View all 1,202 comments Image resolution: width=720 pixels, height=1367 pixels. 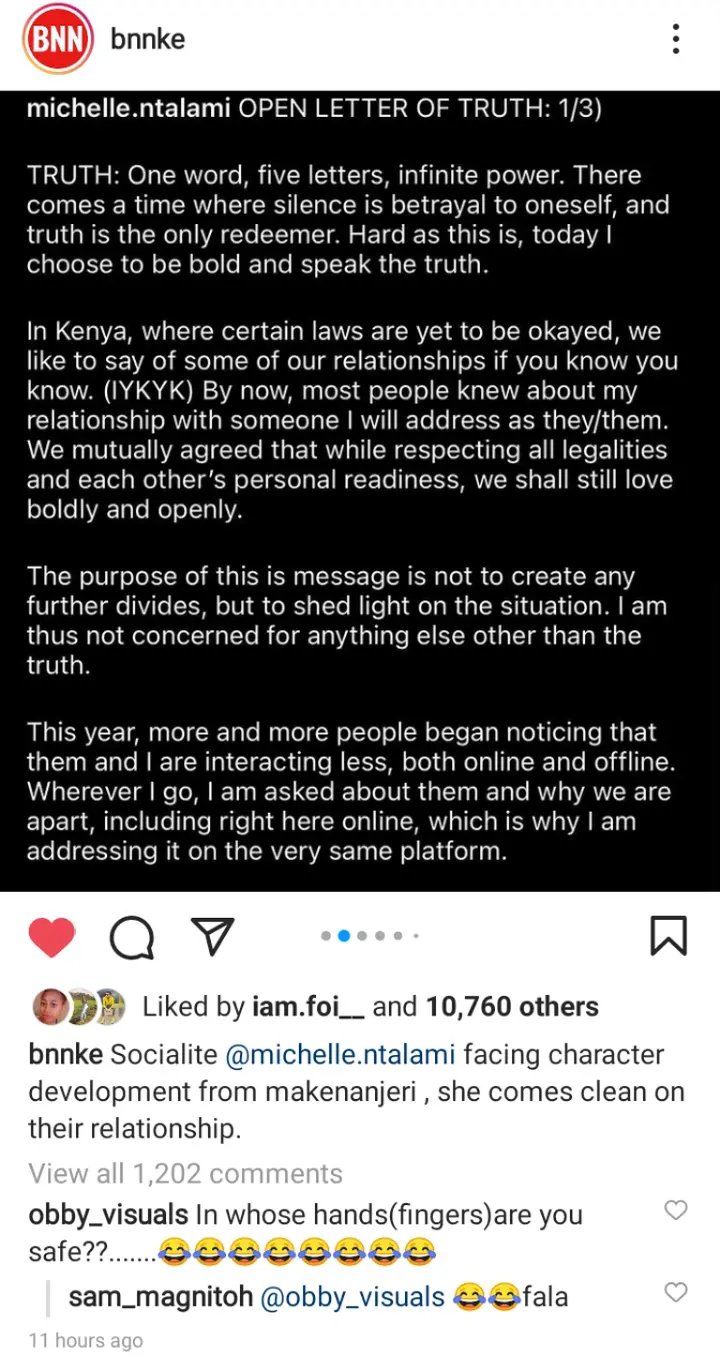point(185,1173)
